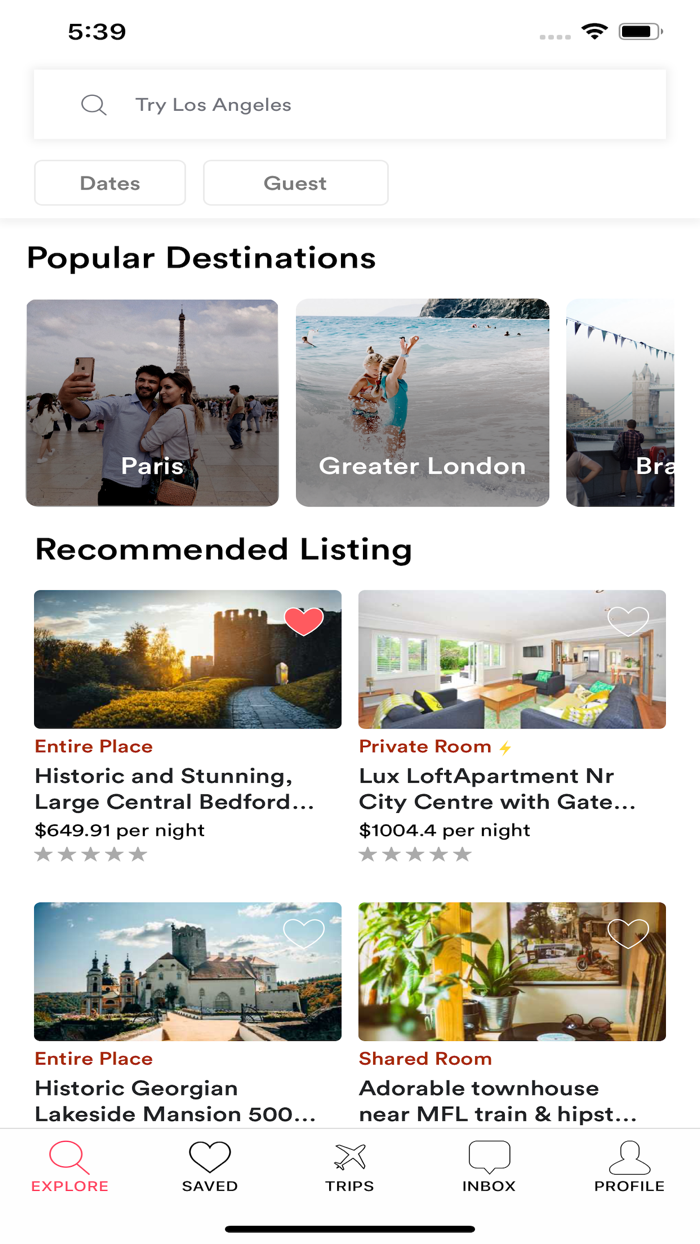View the Adorable townhouse listing

pyautogui.click(x=498, y=1100)
